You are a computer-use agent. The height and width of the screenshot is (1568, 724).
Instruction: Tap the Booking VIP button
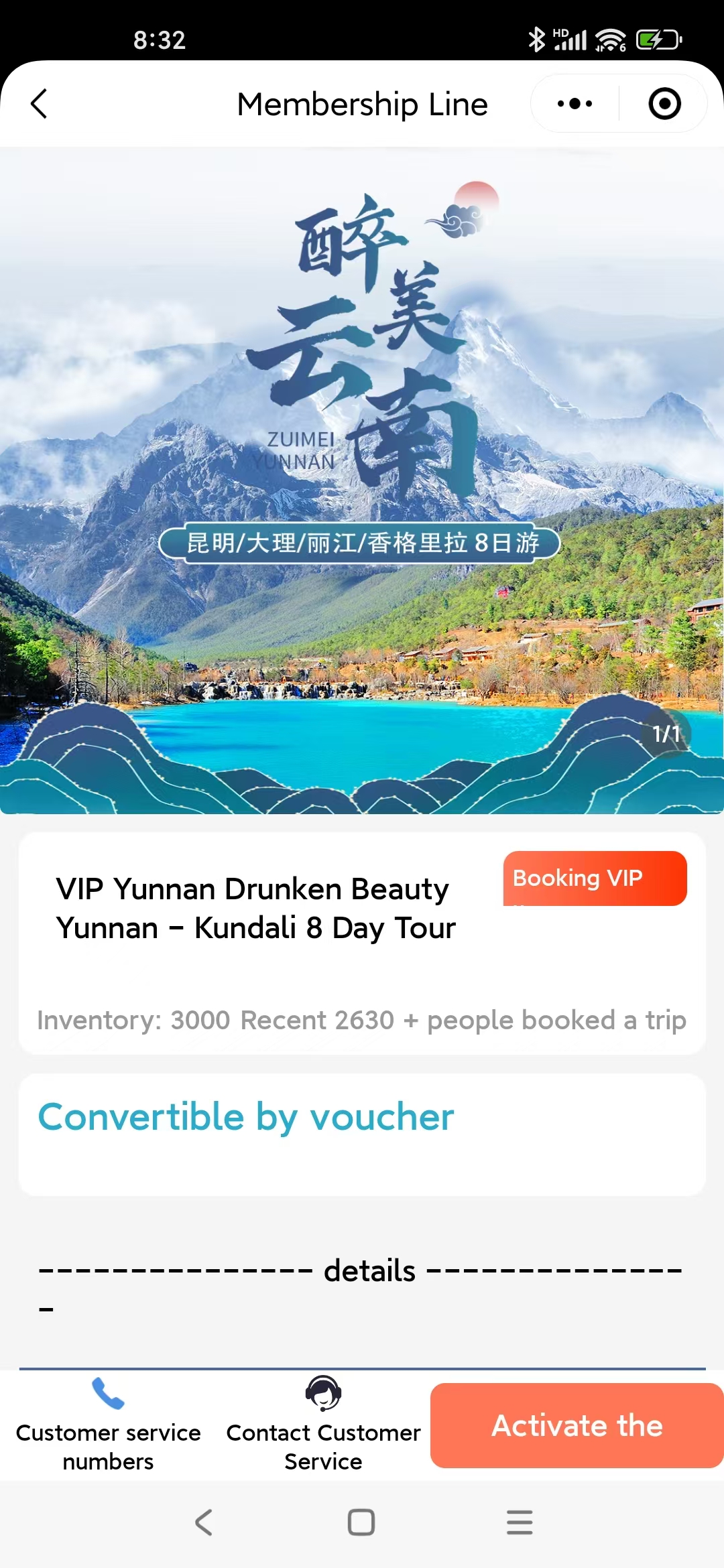tap(595, 878)
